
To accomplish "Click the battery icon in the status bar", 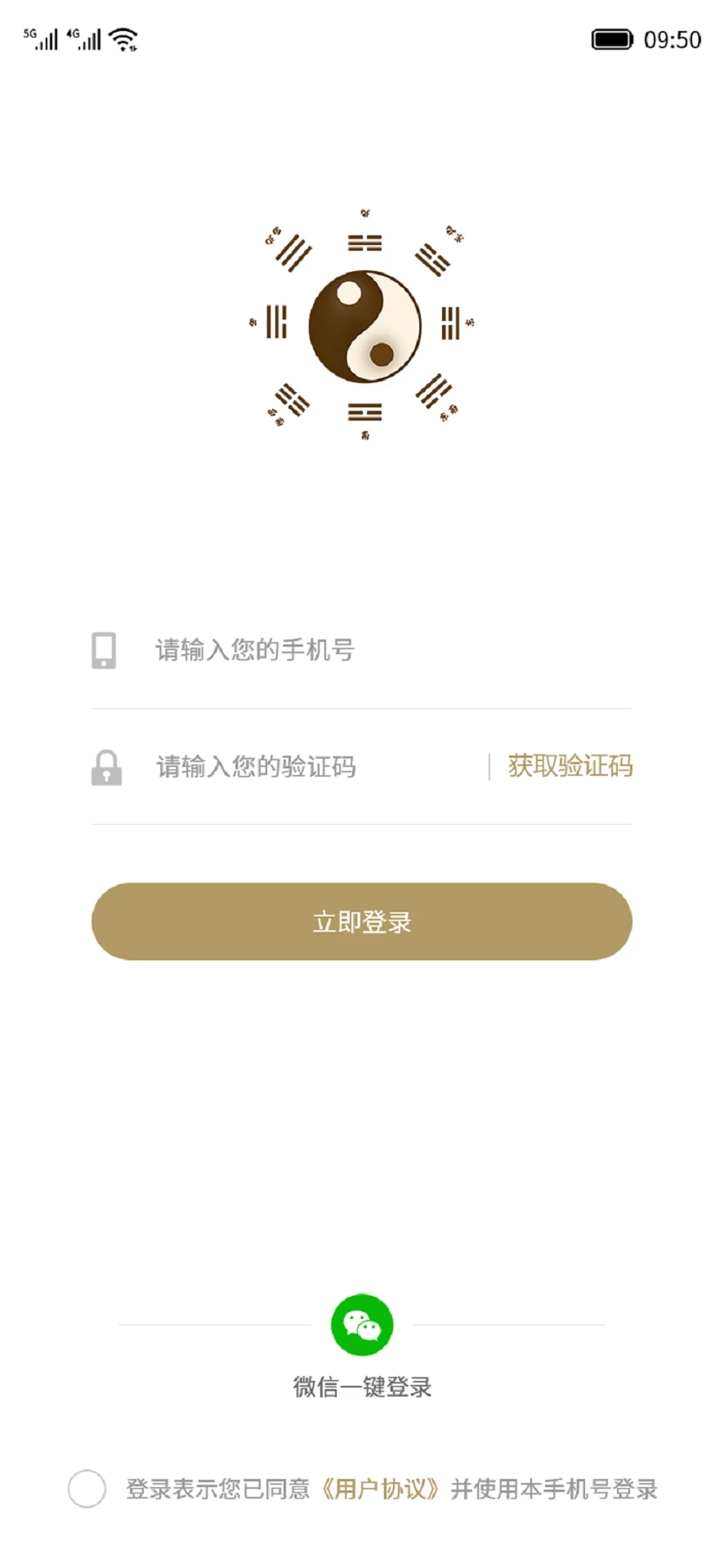I will coord(611,37).
